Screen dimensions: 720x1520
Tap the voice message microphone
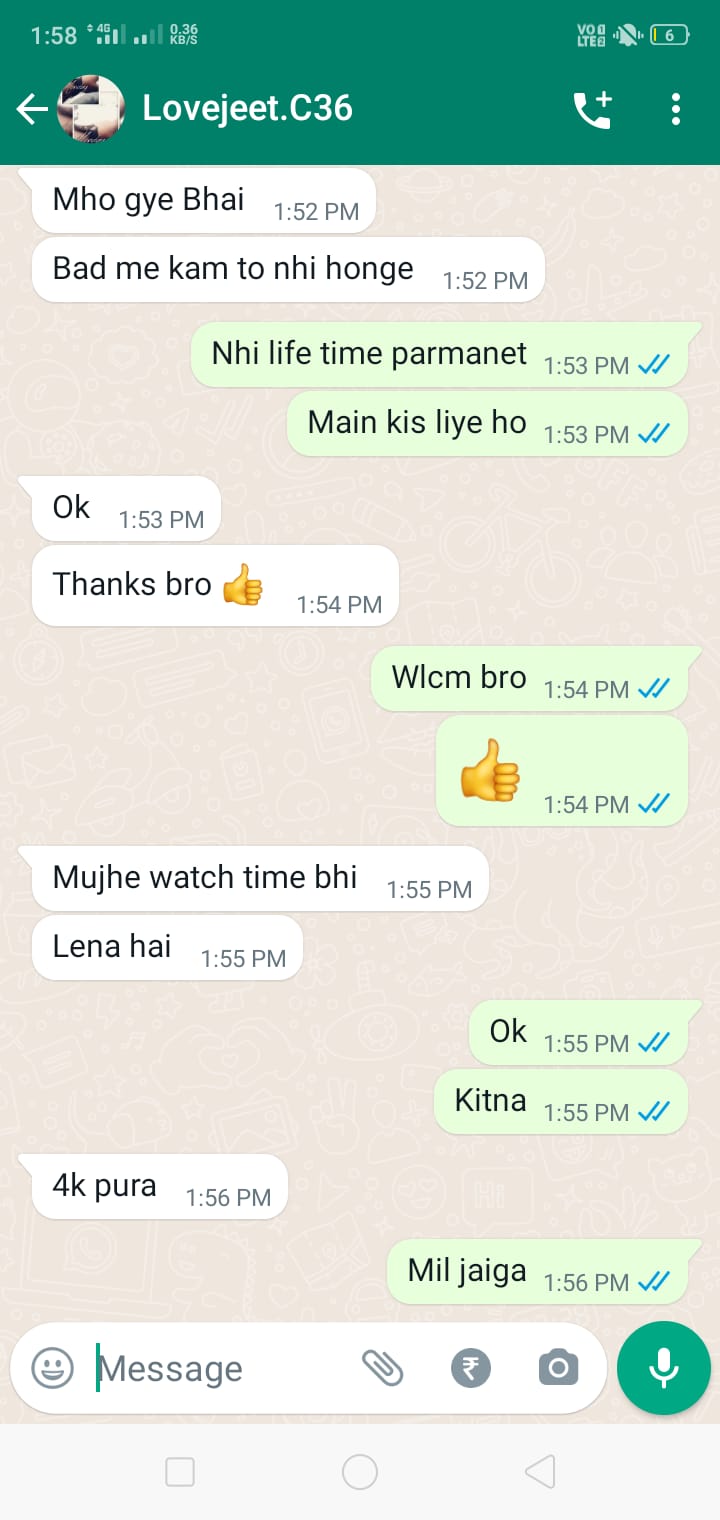tap(664, 1367)
